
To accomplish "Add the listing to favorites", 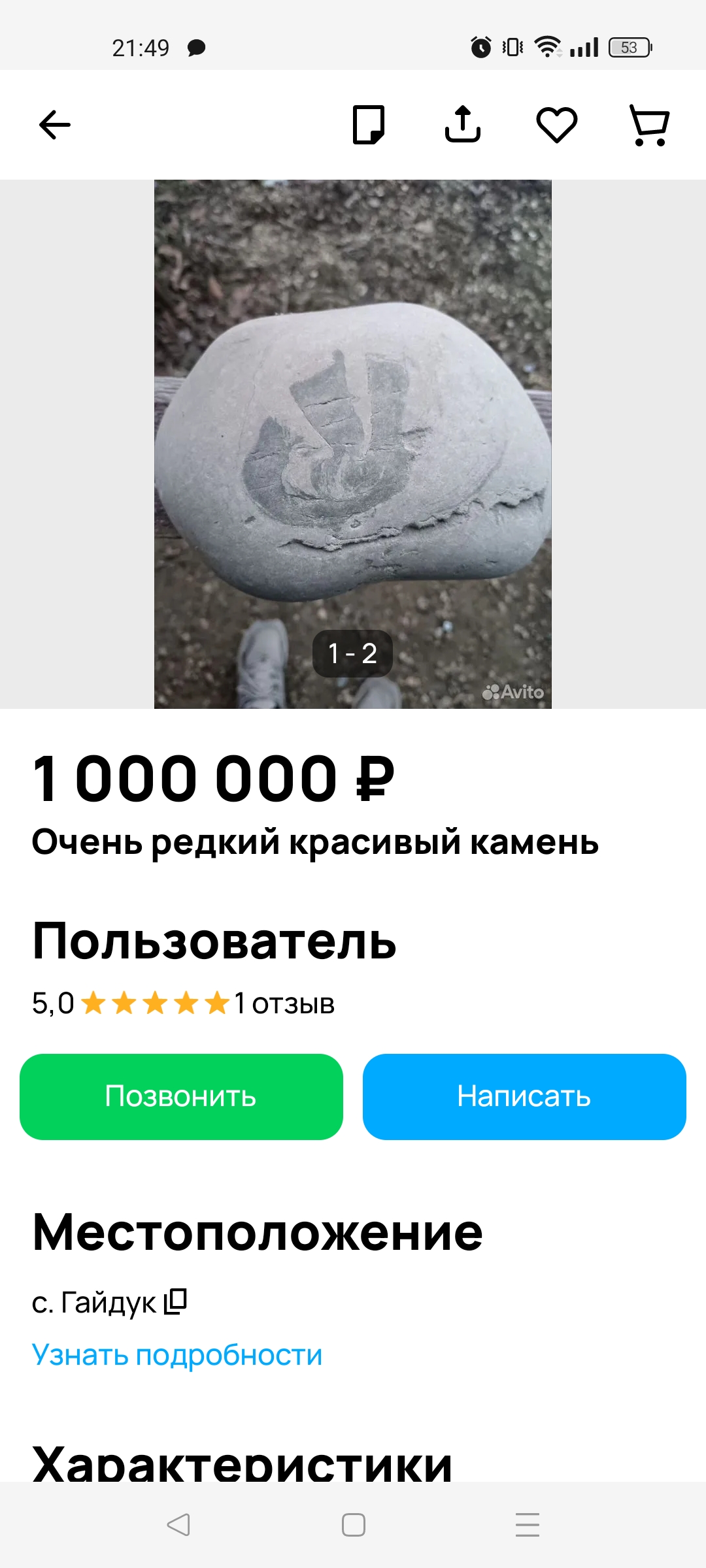I will (x=556, y=125).
